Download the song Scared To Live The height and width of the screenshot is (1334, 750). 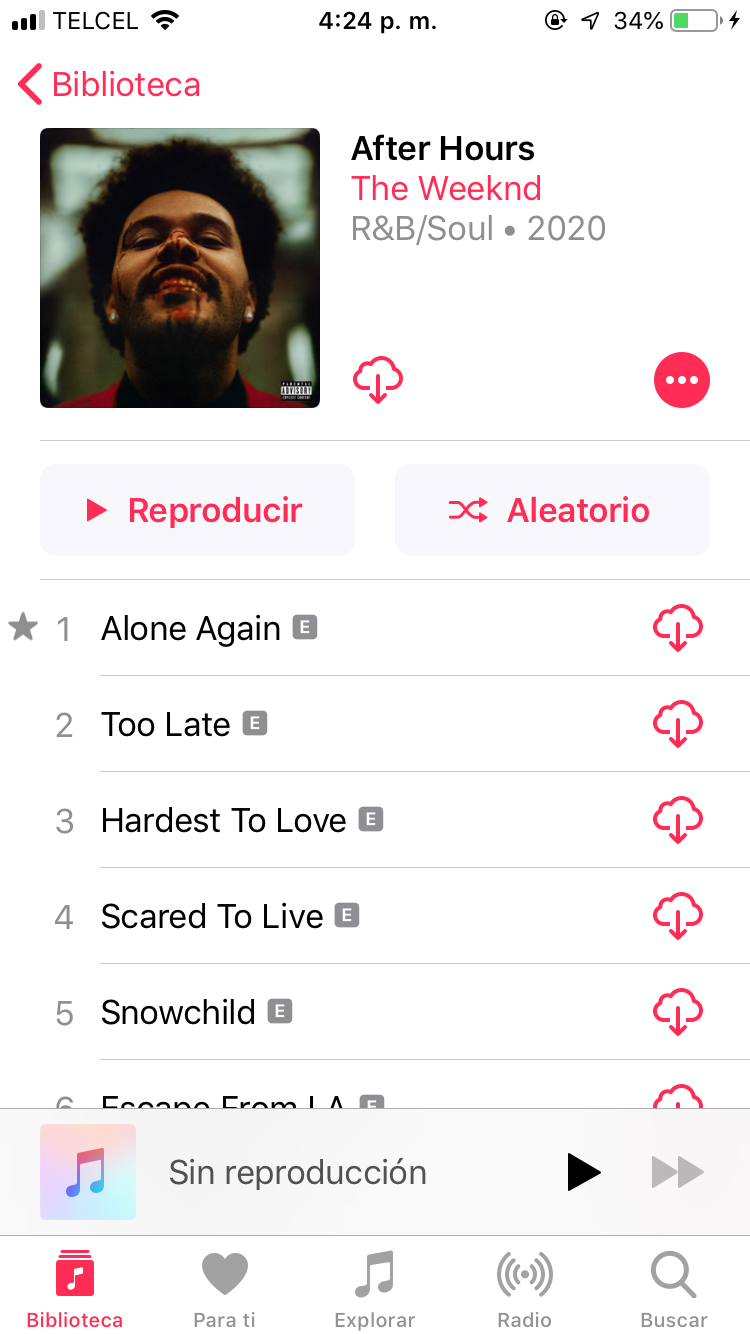(678, 916)
